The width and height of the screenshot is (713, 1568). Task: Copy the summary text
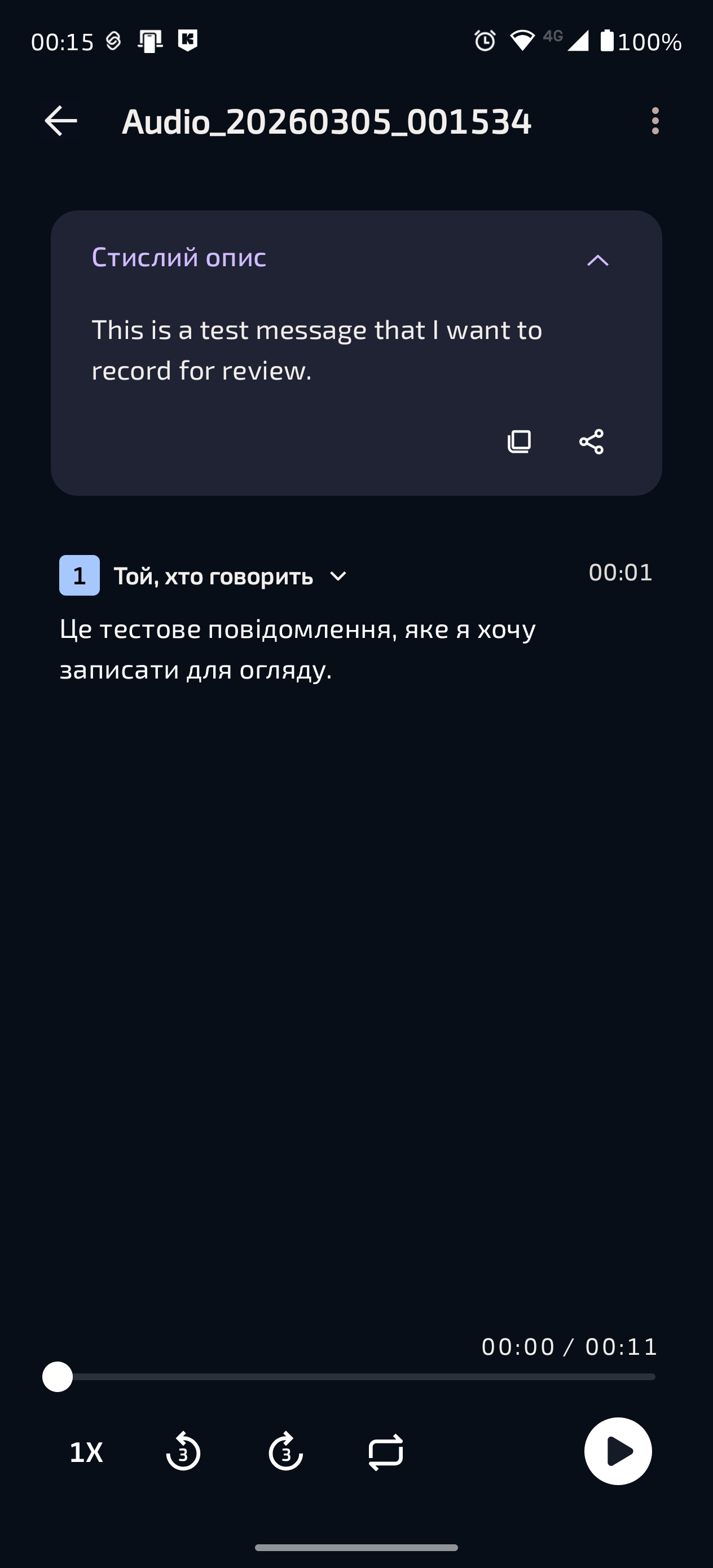519,441
